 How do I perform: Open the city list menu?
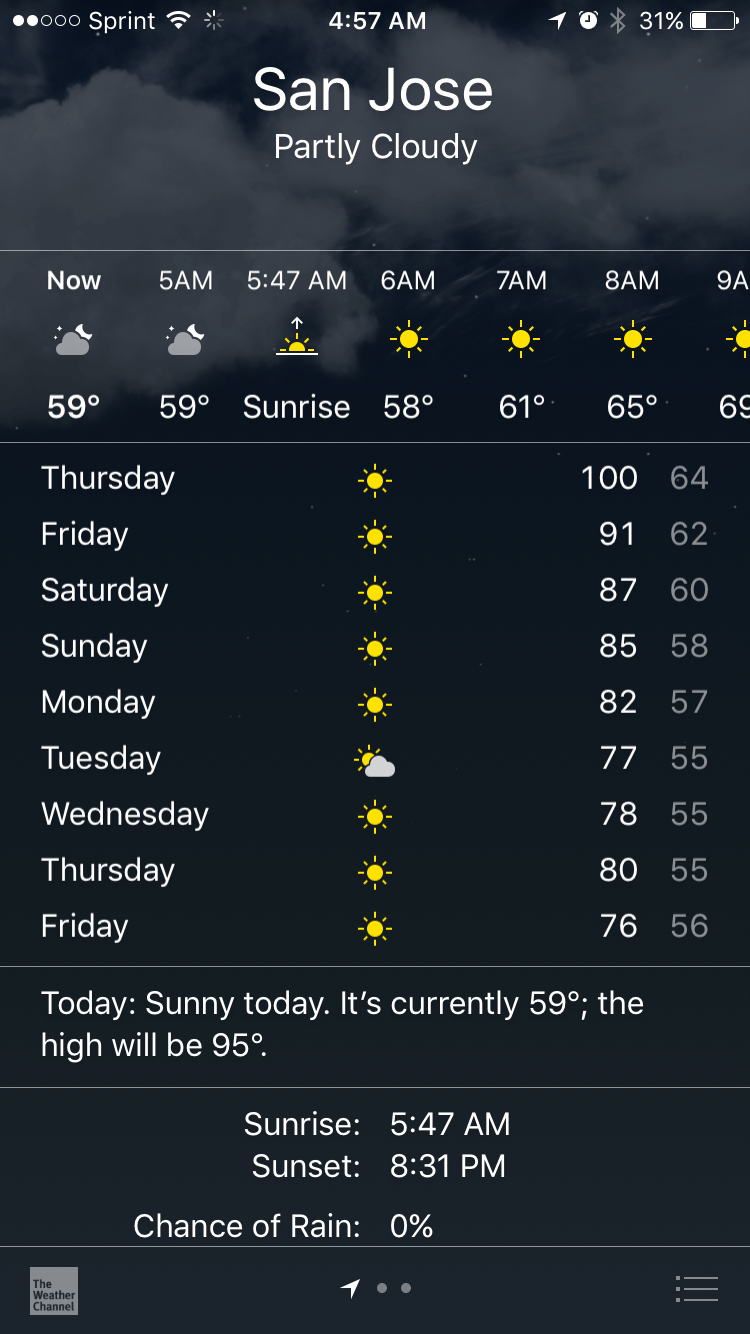click(697, 1289)
